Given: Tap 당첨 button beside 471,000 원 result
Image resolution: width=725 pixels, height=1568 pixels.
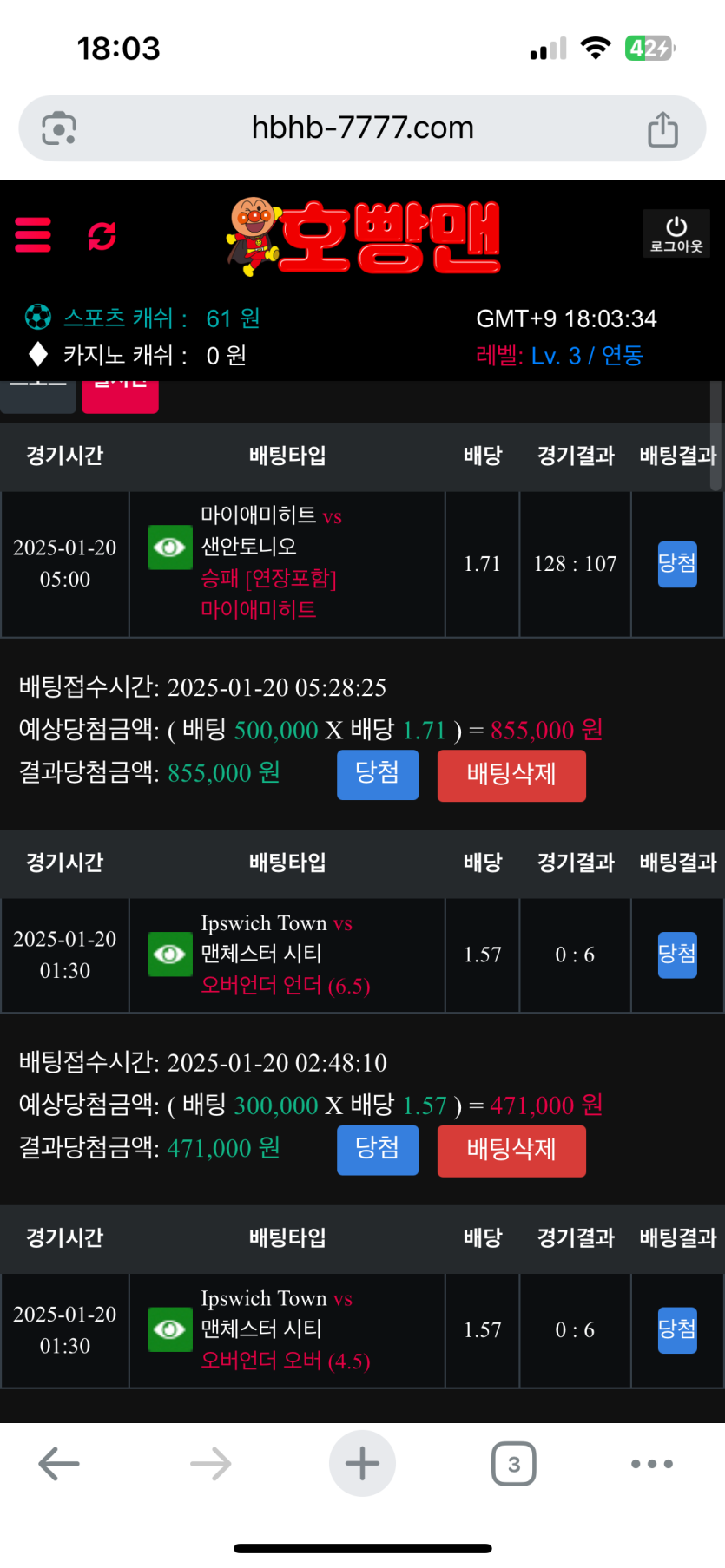Looking at the screenshot, I should tap(378, 1150).
